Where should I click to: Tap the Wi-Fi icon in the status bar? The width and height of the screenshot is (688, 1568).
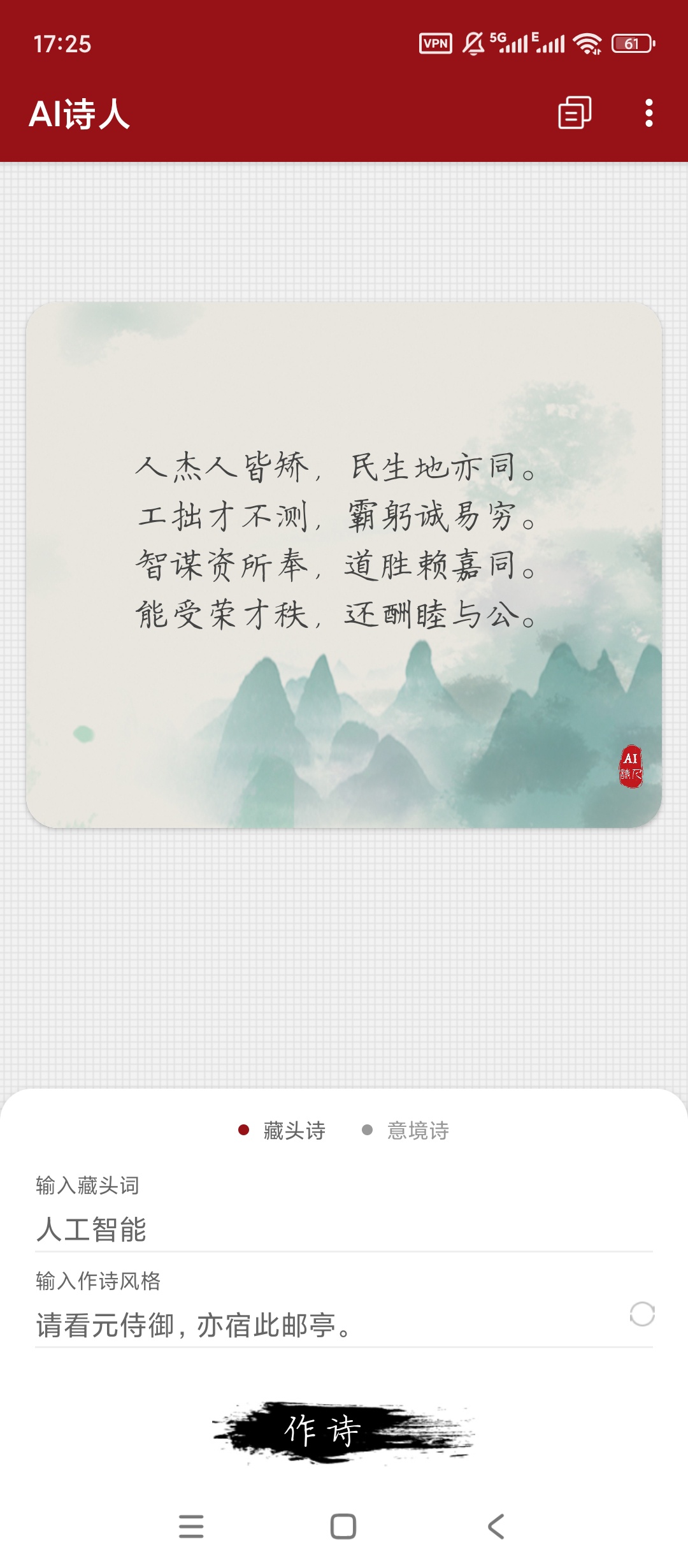pyautogui.click(x=587, y=43)
